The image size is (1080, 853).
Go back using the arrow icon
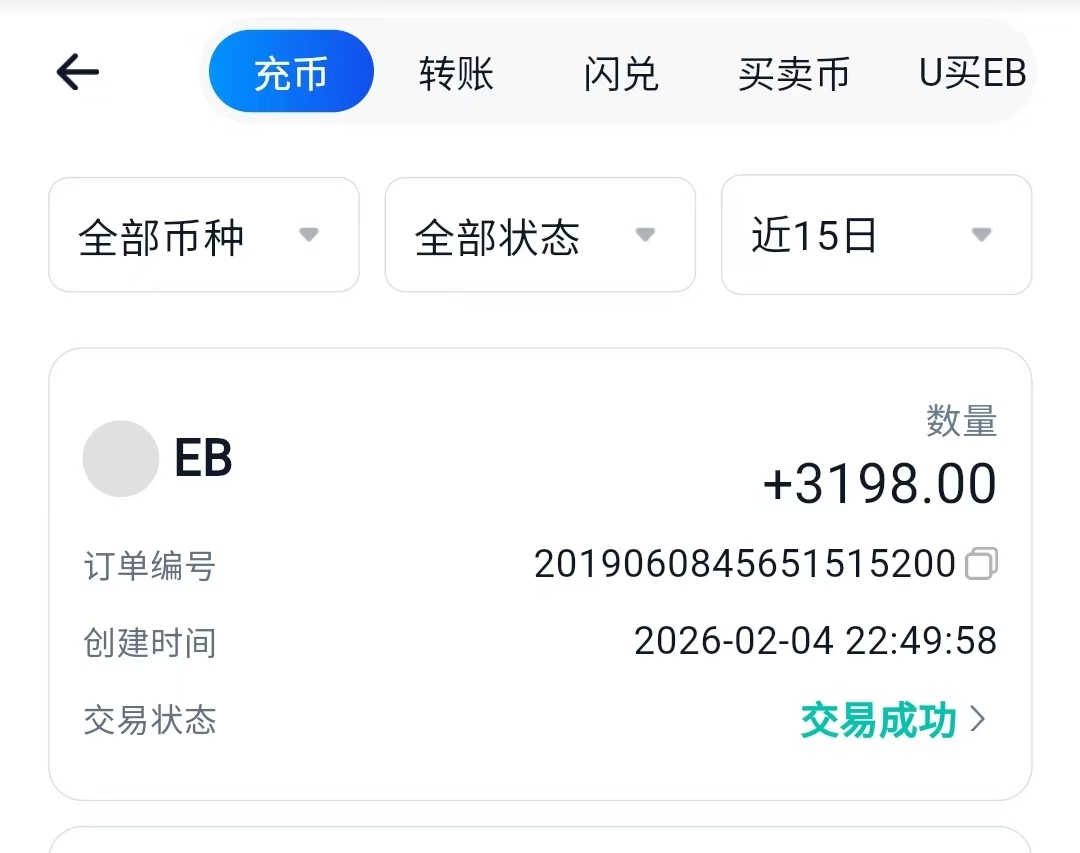pyautogui.click(x=77, y=72)
